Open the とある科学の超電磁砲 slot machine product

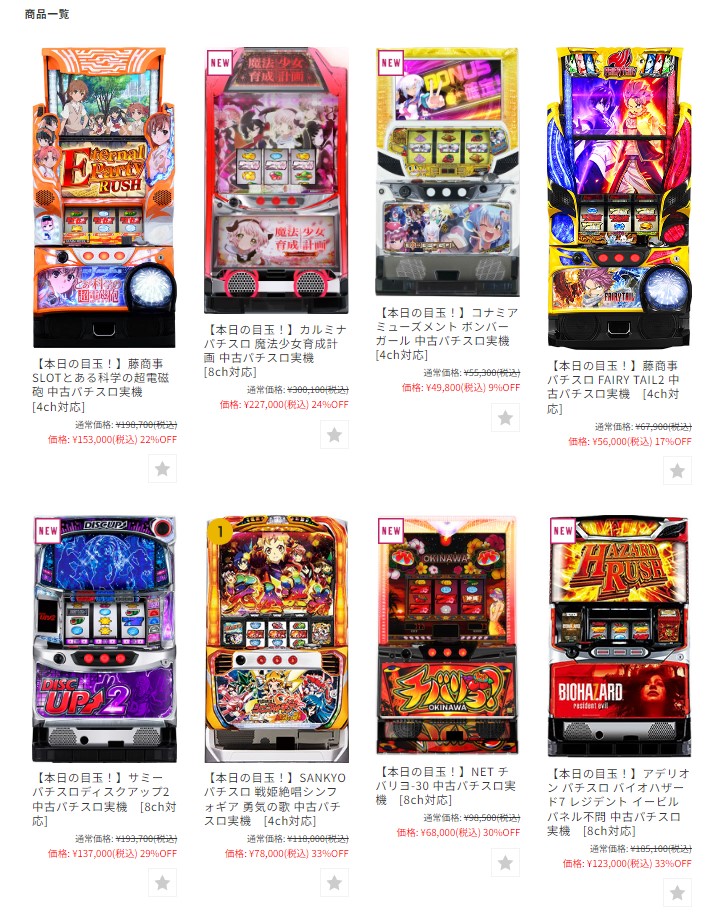tap(104, 197)
